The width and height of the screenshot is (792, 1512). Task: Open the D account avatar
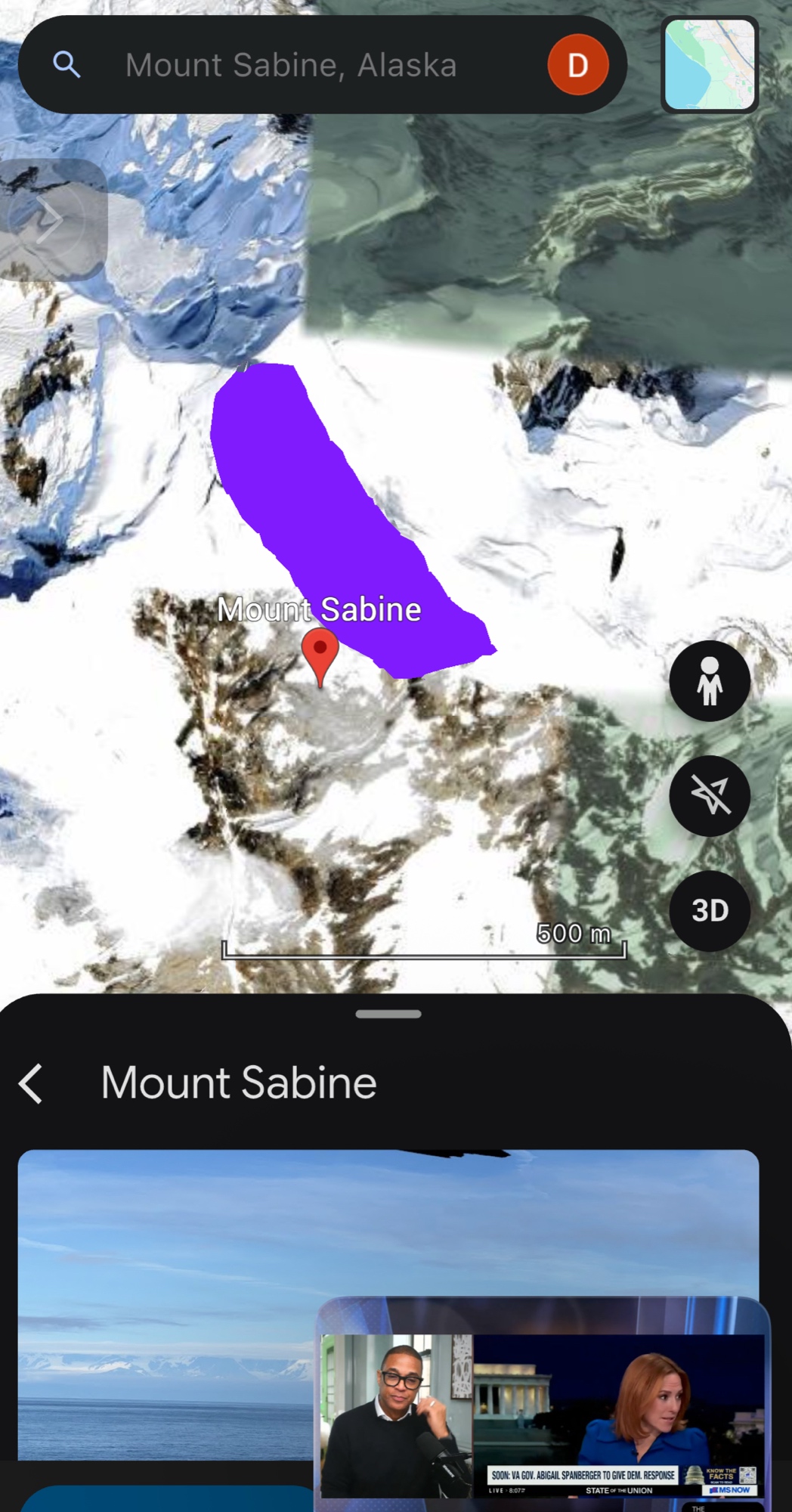(577, 66)
